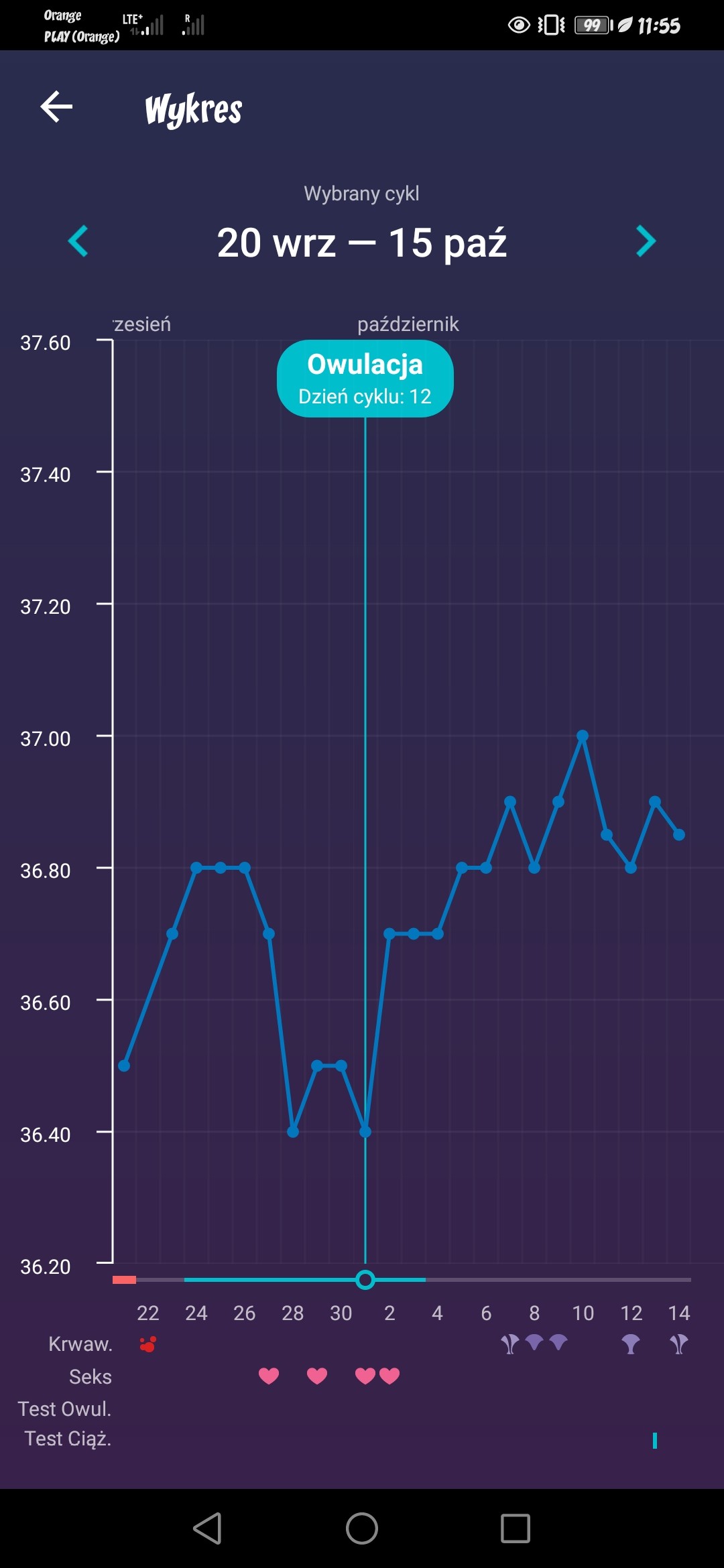The image size is (724, 1568).
Task: Open the Owulacja cycle day 12 bubble
Action: point(365,379)
